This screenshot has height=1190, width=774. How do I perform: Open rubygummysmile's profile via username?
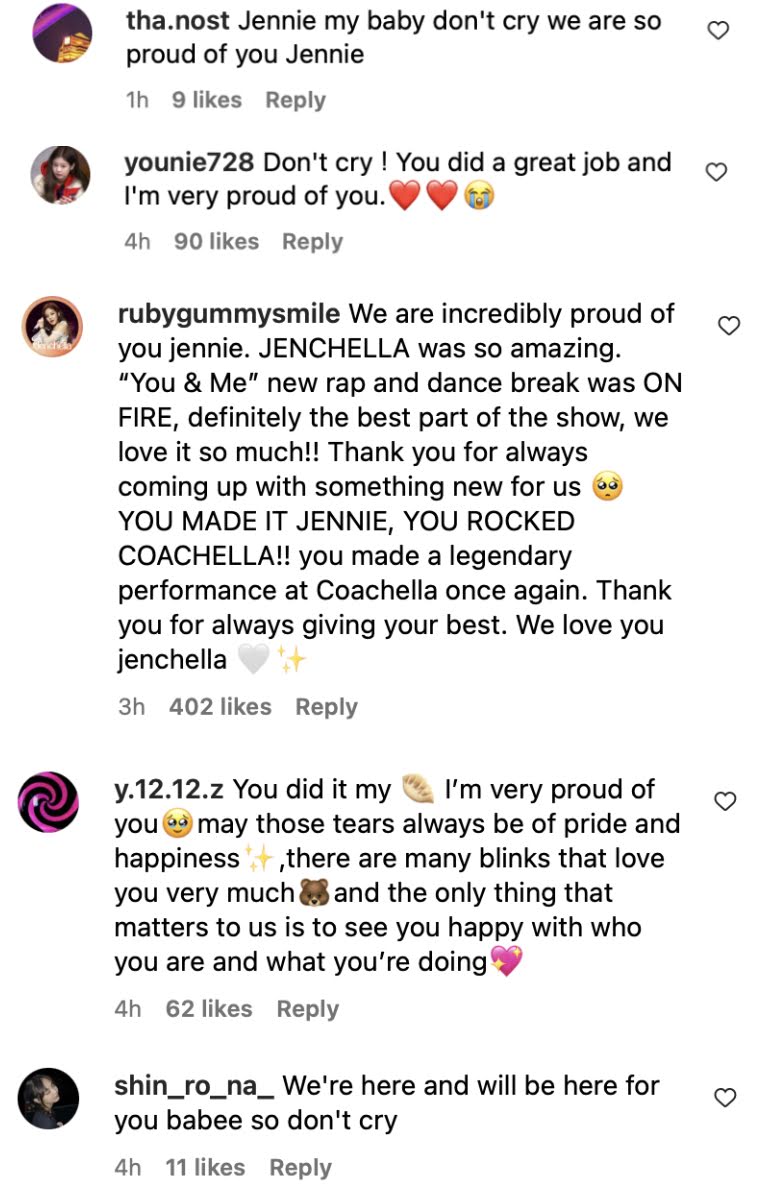(x=229, y=313)
